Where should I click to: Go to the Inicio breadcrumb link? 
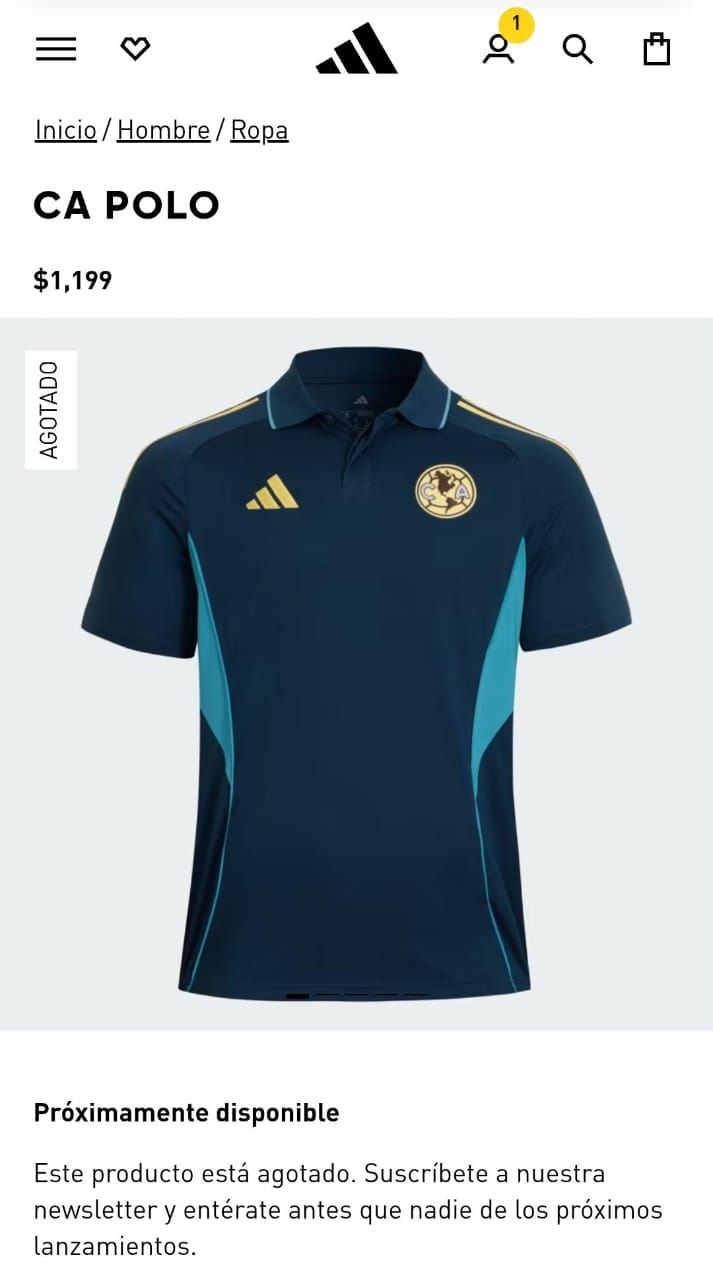[66, 130]
